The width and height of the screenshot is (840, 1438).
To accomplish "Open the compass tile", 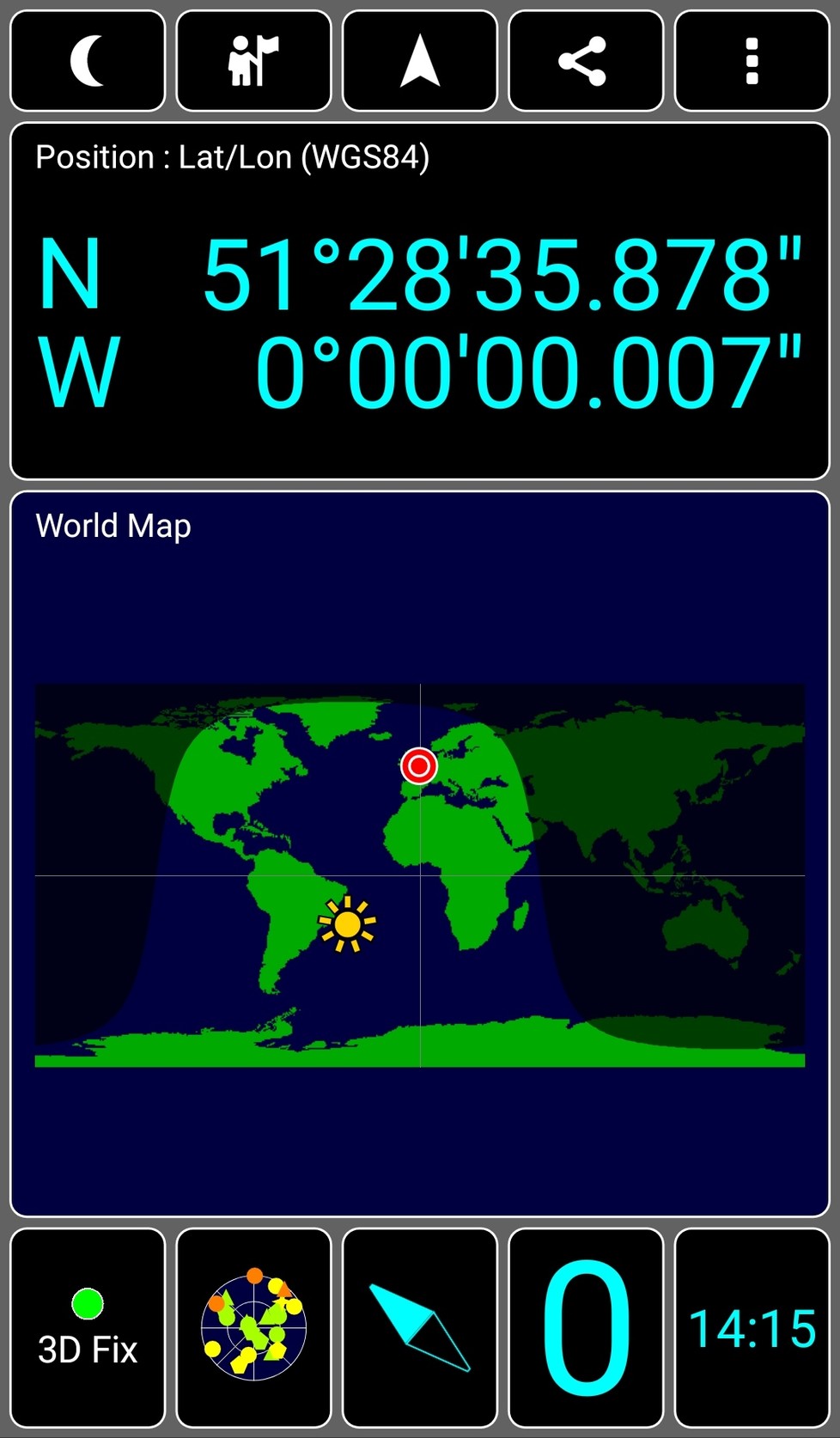I will pos(420,1328).
